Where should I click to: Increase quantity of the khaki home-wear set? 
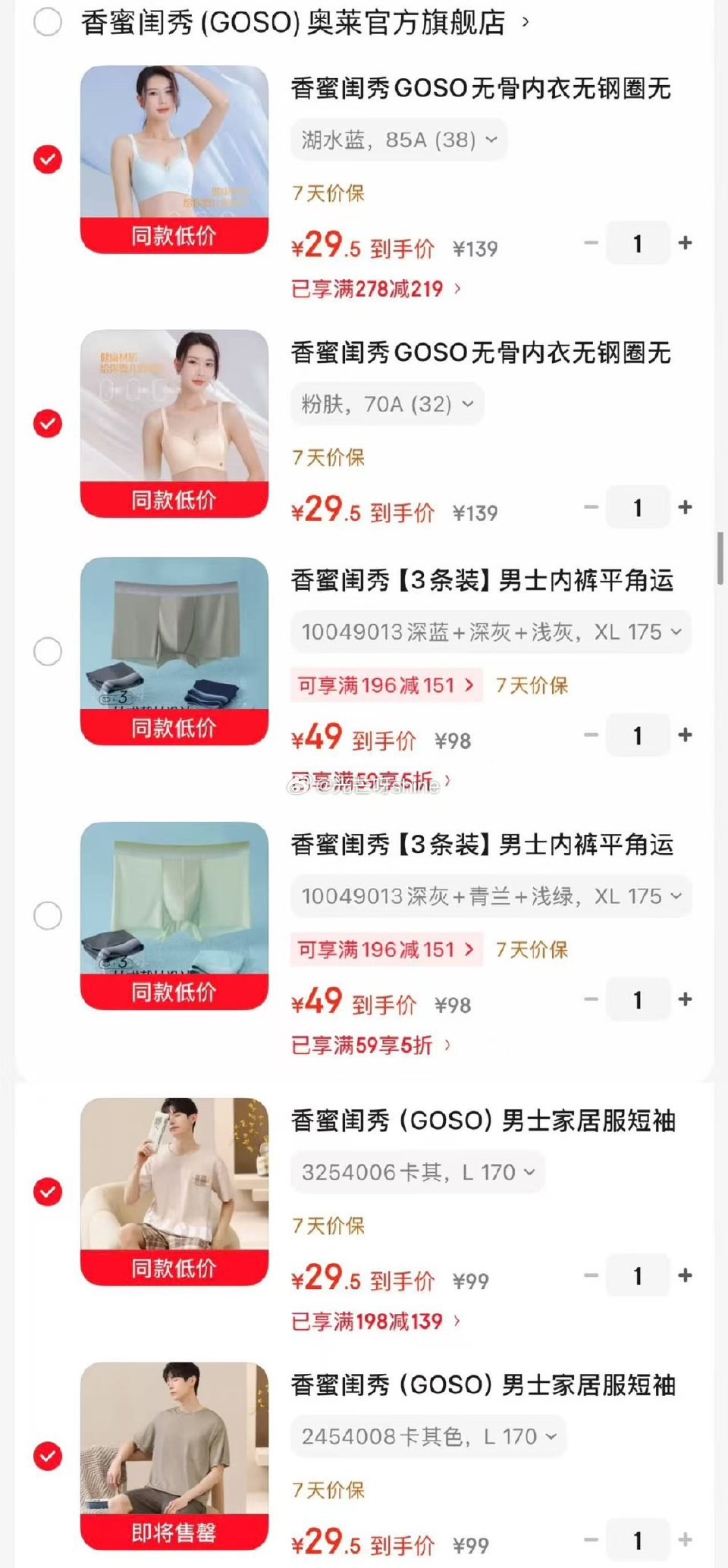coord(685,1275)
